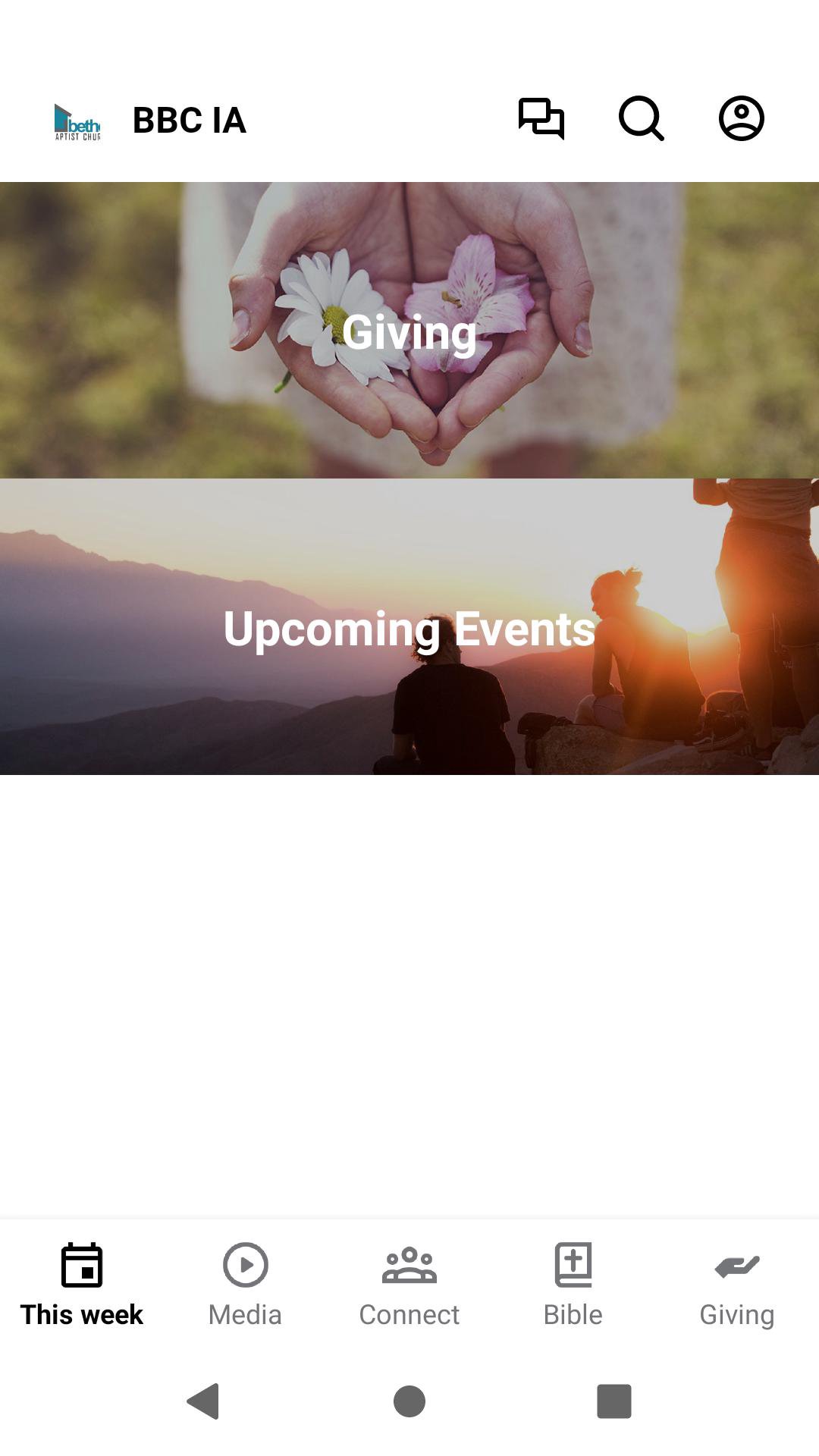Open the user profile icon
Screen dimensions: 819x1456
coord(741,119)
